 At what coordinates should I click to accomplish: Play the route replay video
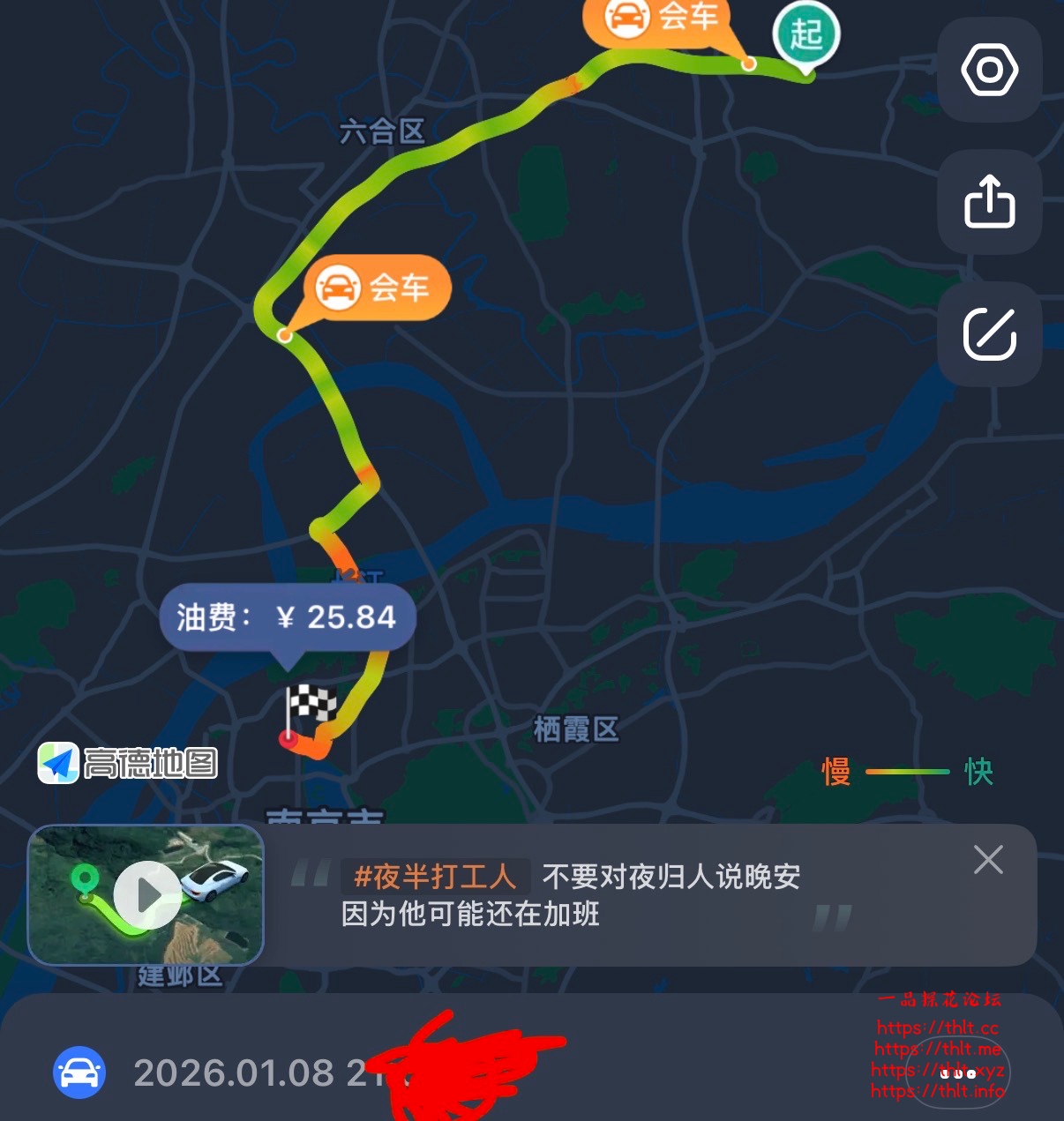147,895
